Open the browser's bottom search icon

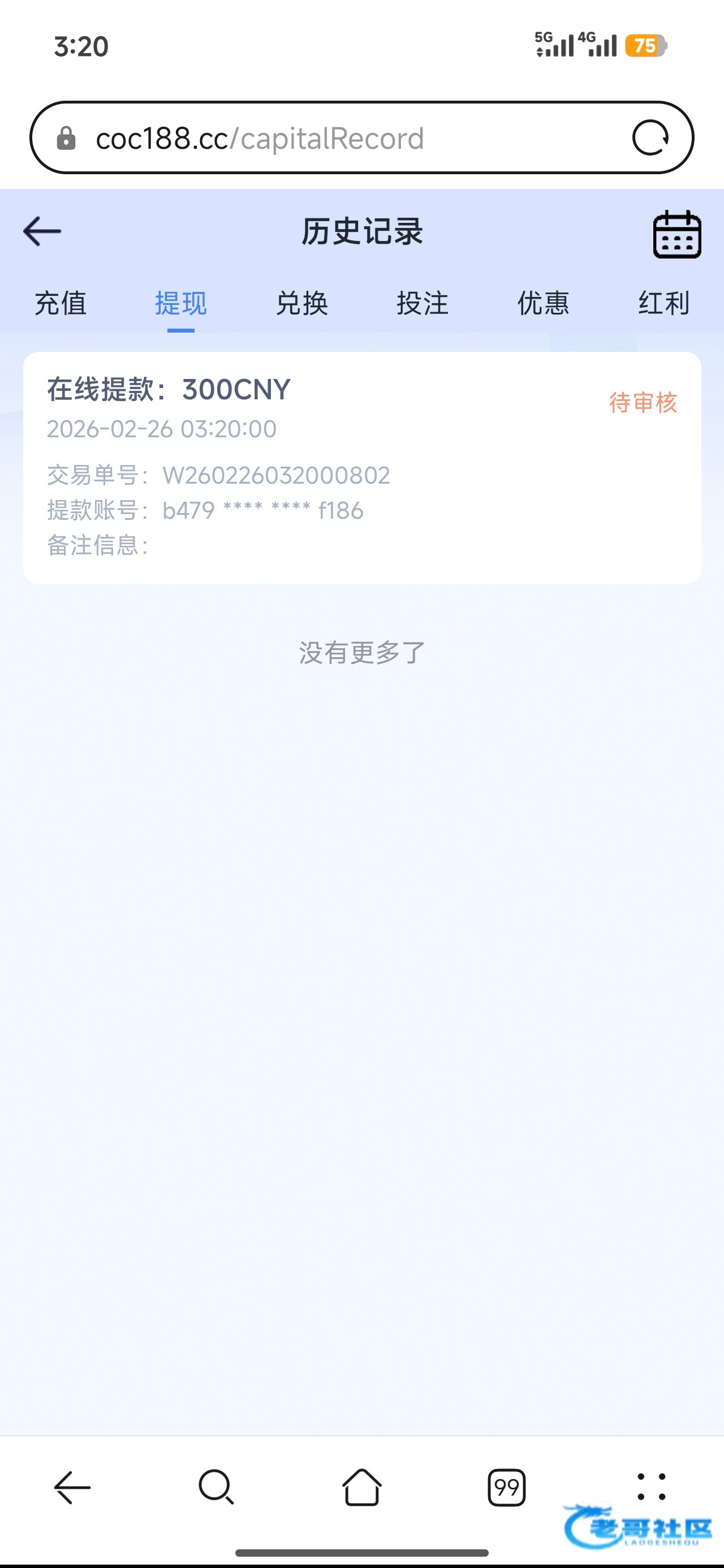216,1487
